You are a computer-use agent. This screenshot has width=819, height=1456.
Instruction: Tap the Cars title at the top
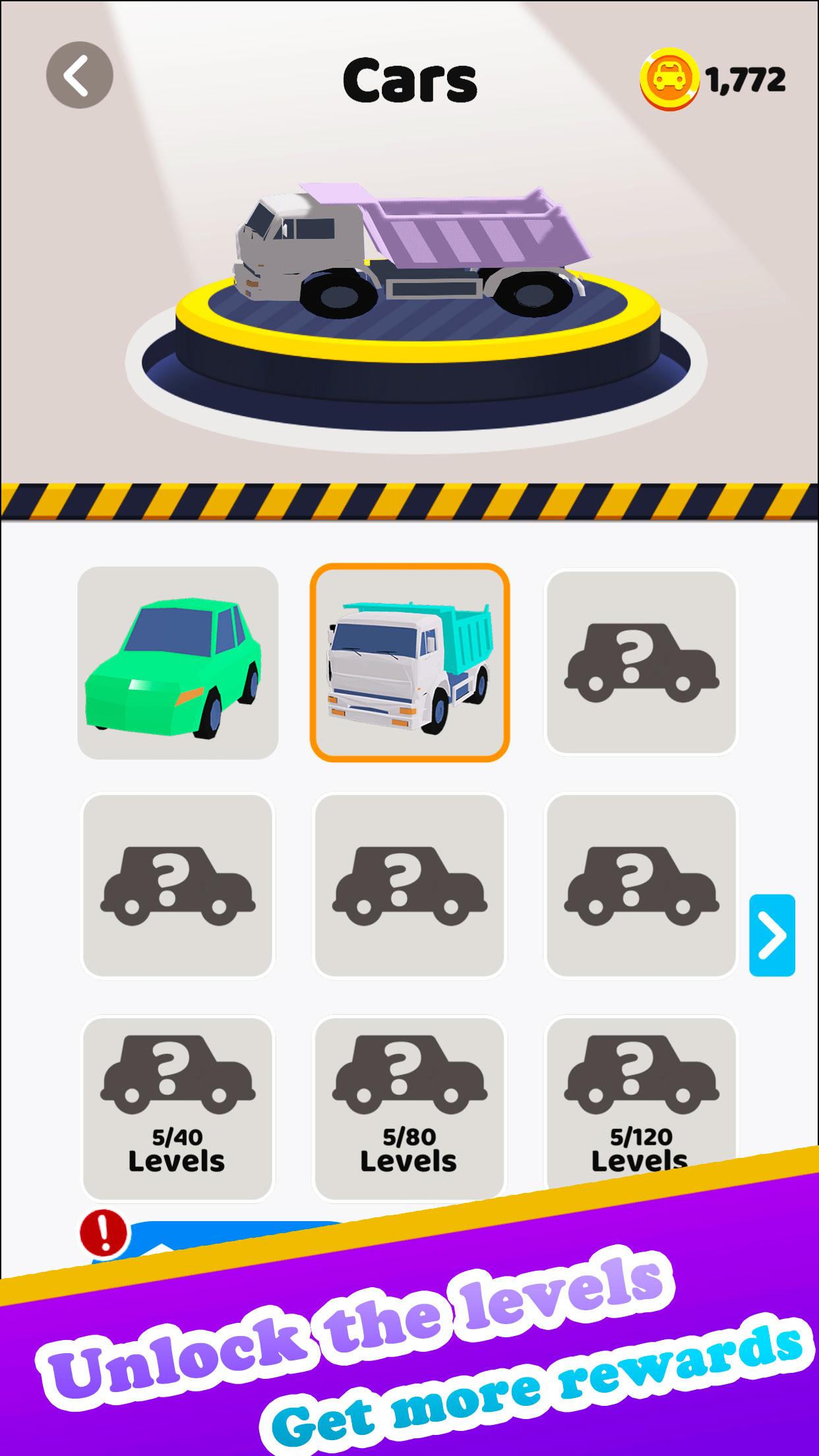pos(409,79)
